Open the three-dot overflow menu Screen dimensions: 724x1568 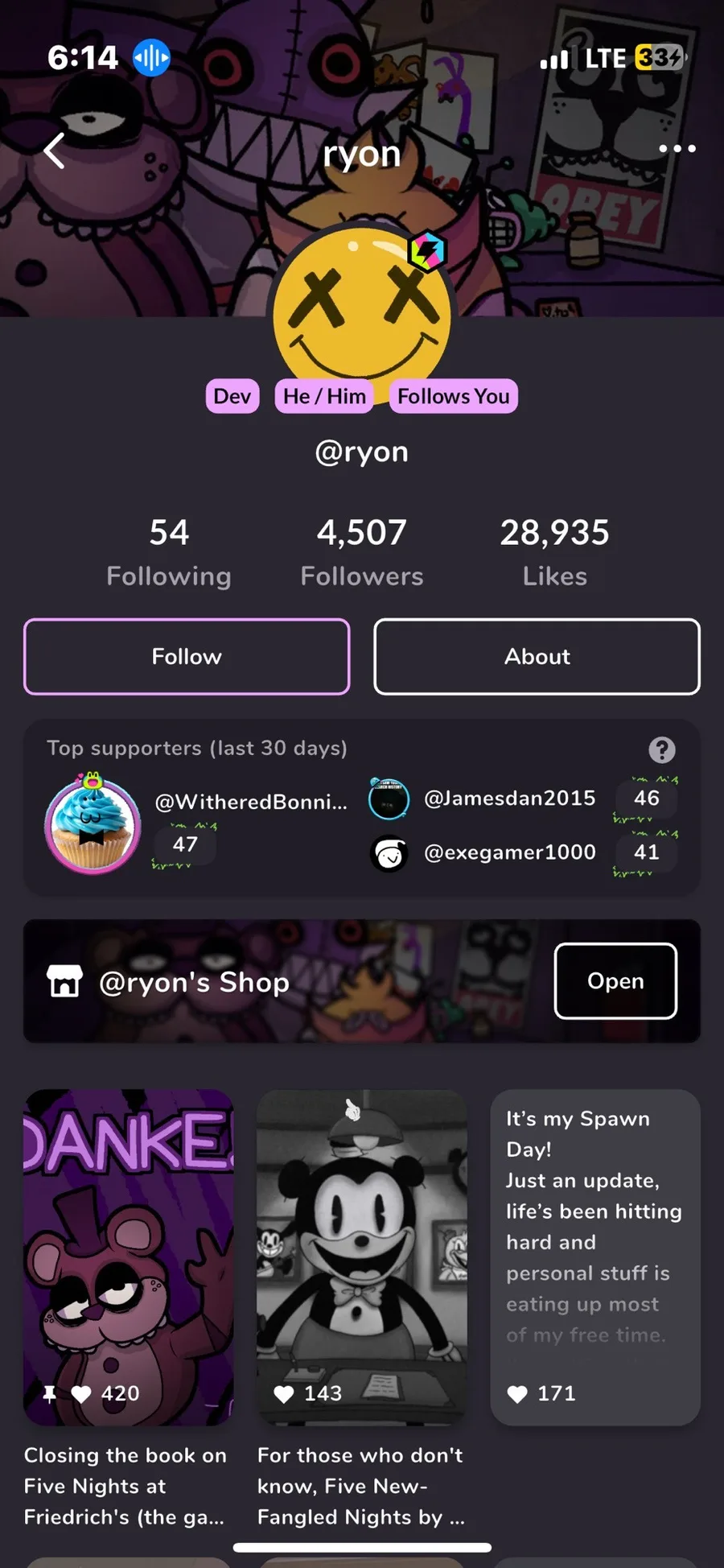click(677, 148)
